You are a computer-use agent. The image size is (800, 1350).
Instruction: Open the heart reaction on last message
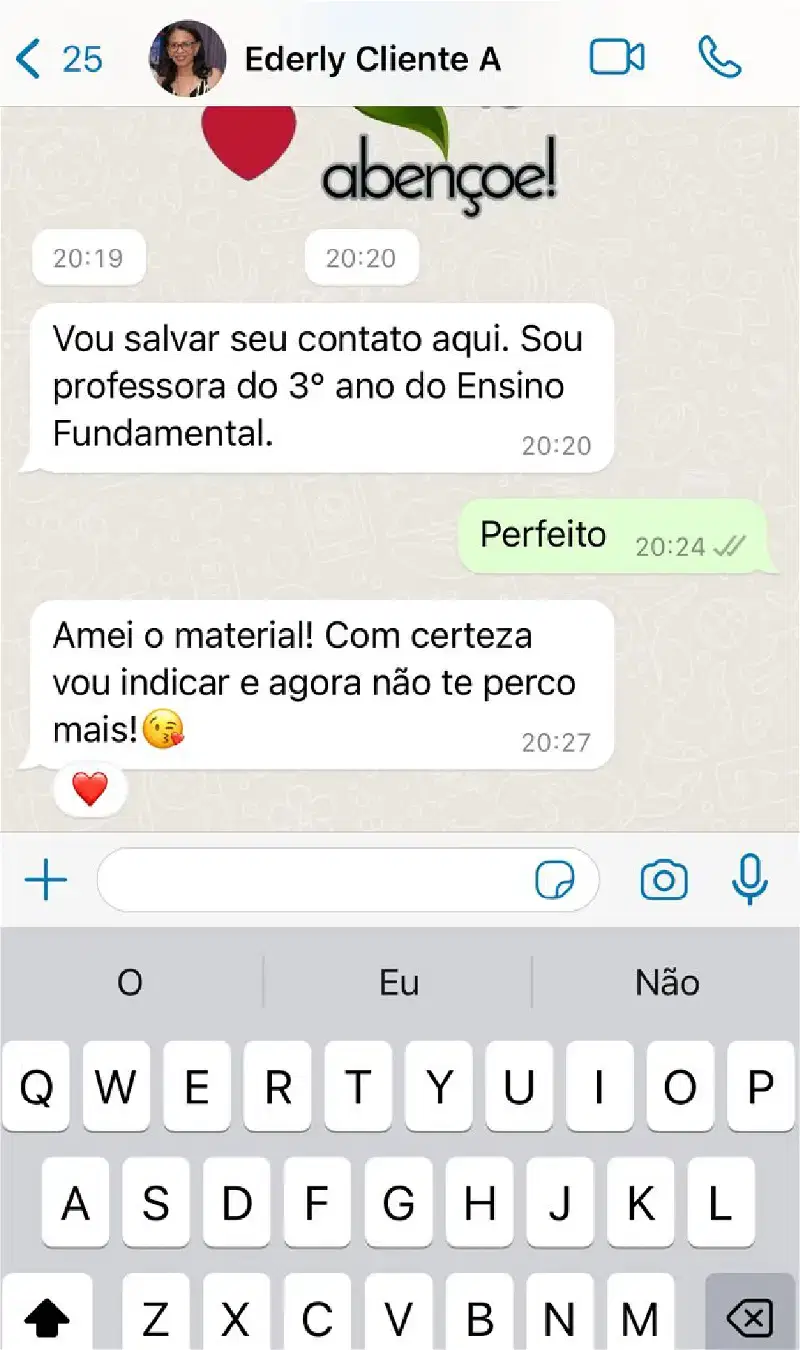[x=90, y=790]
